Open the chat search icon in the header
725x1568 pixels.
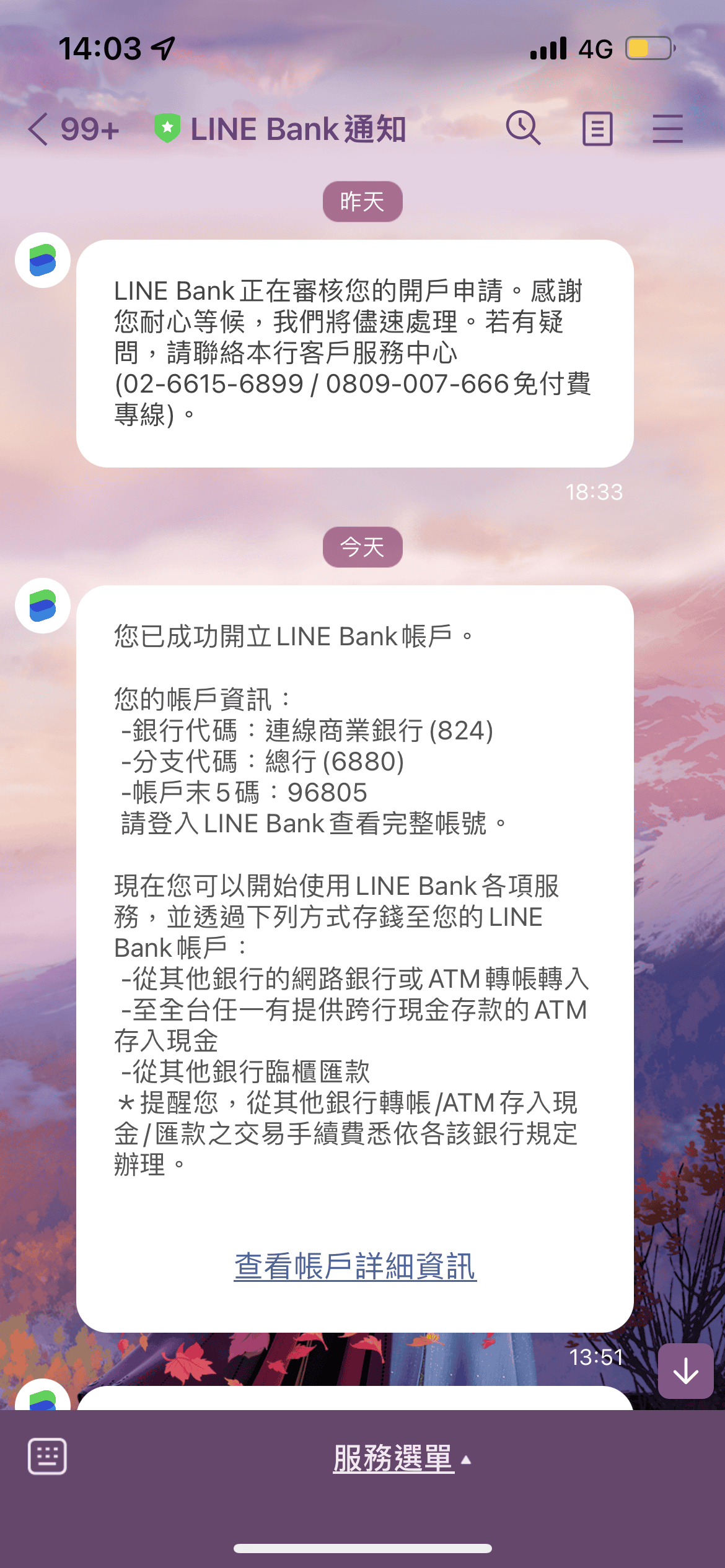coord(522,128)
